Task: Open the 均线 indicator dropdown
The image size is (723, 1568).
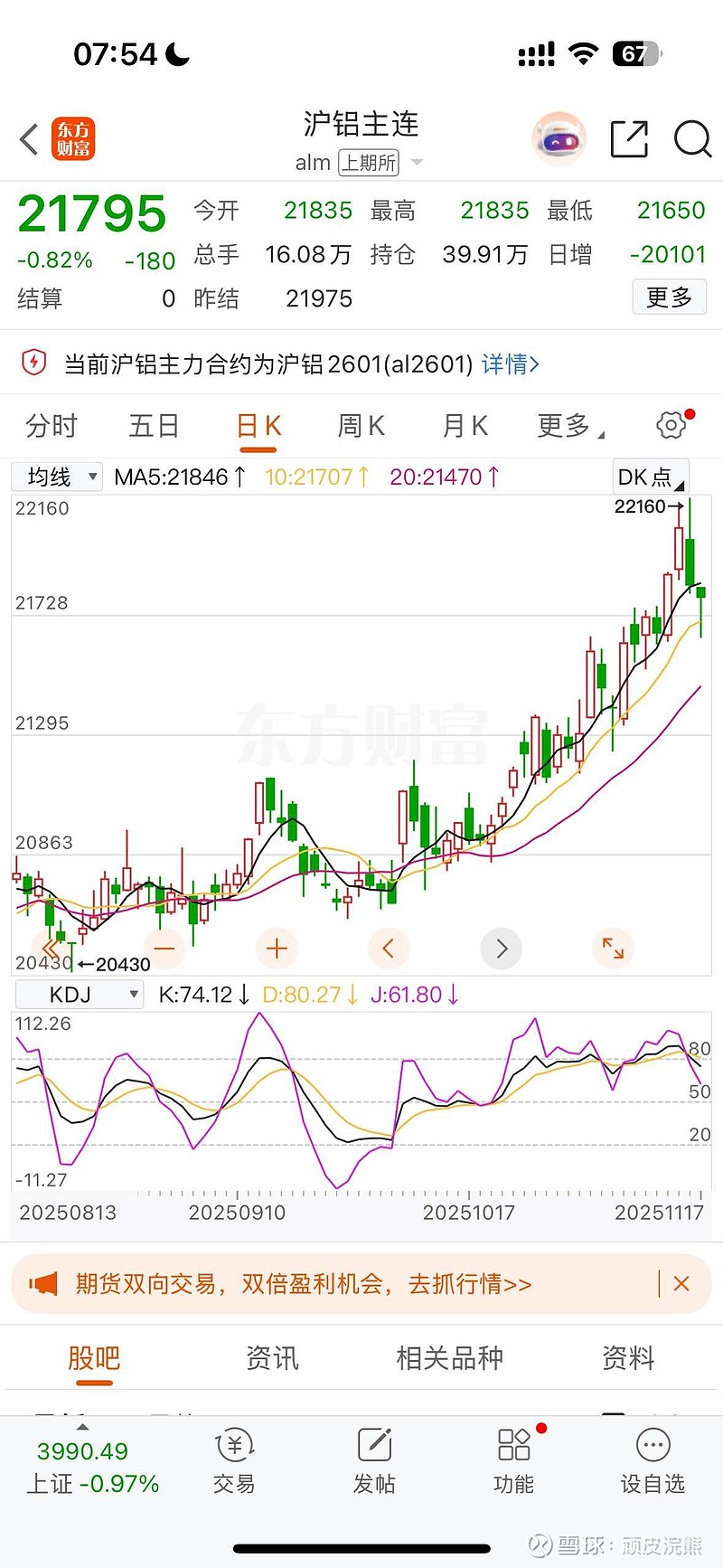Action: point(57,477)
